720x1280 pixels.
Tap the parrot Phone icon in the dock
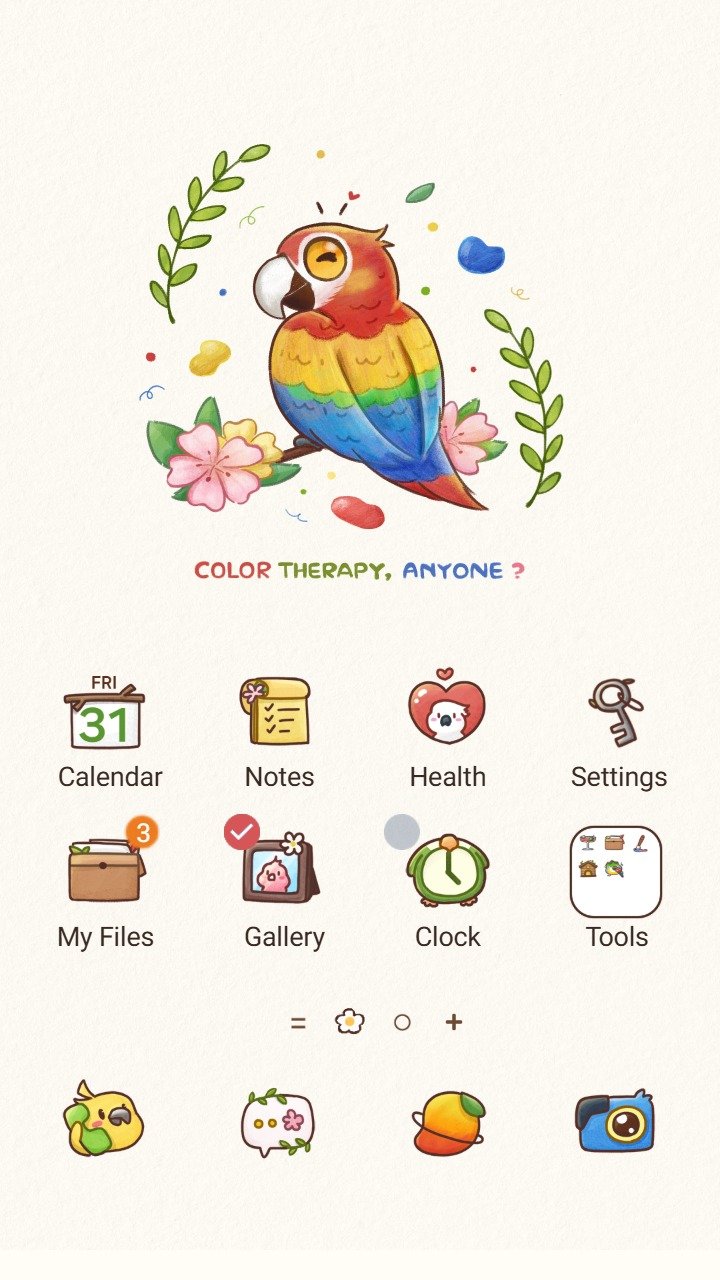[104, 1119]
